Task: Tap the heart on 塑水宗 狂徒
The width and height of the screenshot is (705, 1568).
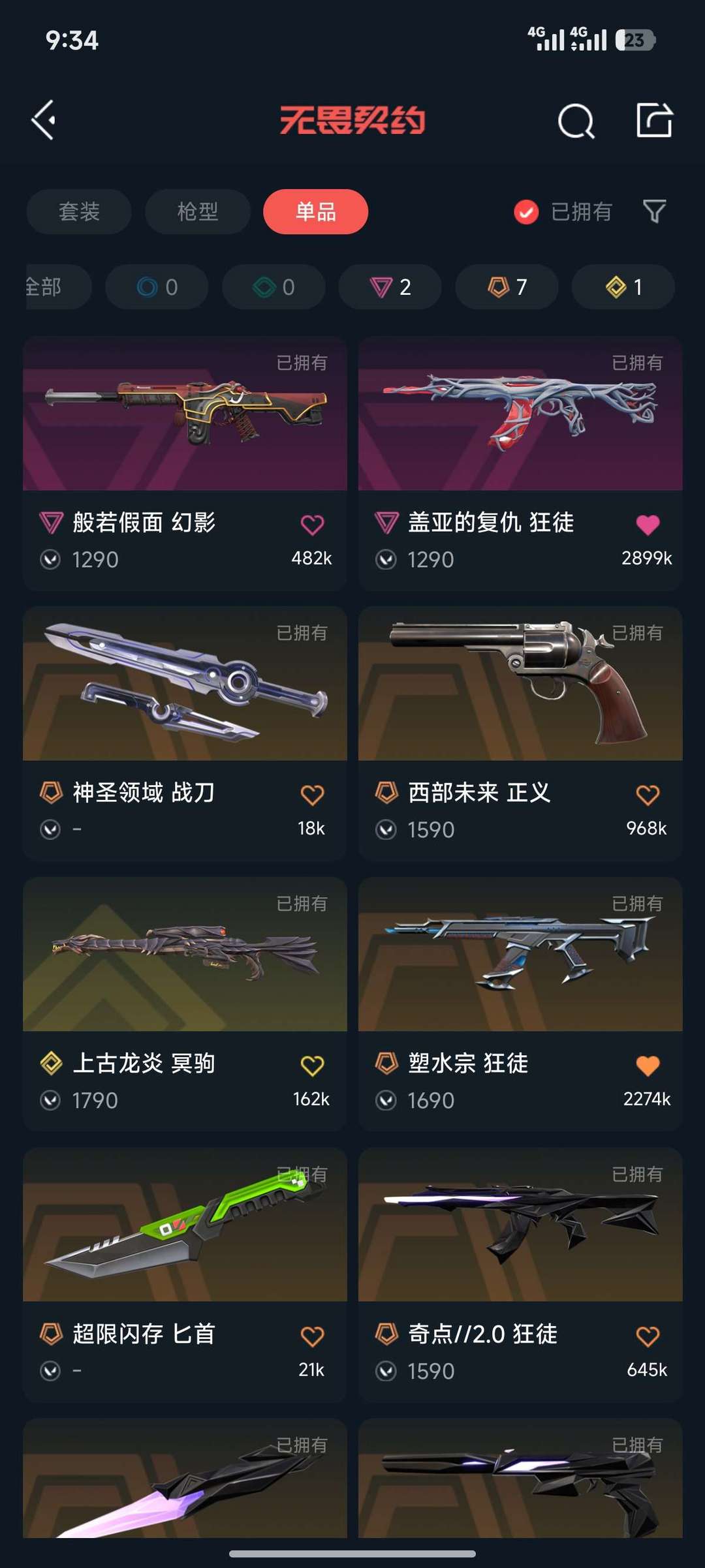Action: [648, 1065]
